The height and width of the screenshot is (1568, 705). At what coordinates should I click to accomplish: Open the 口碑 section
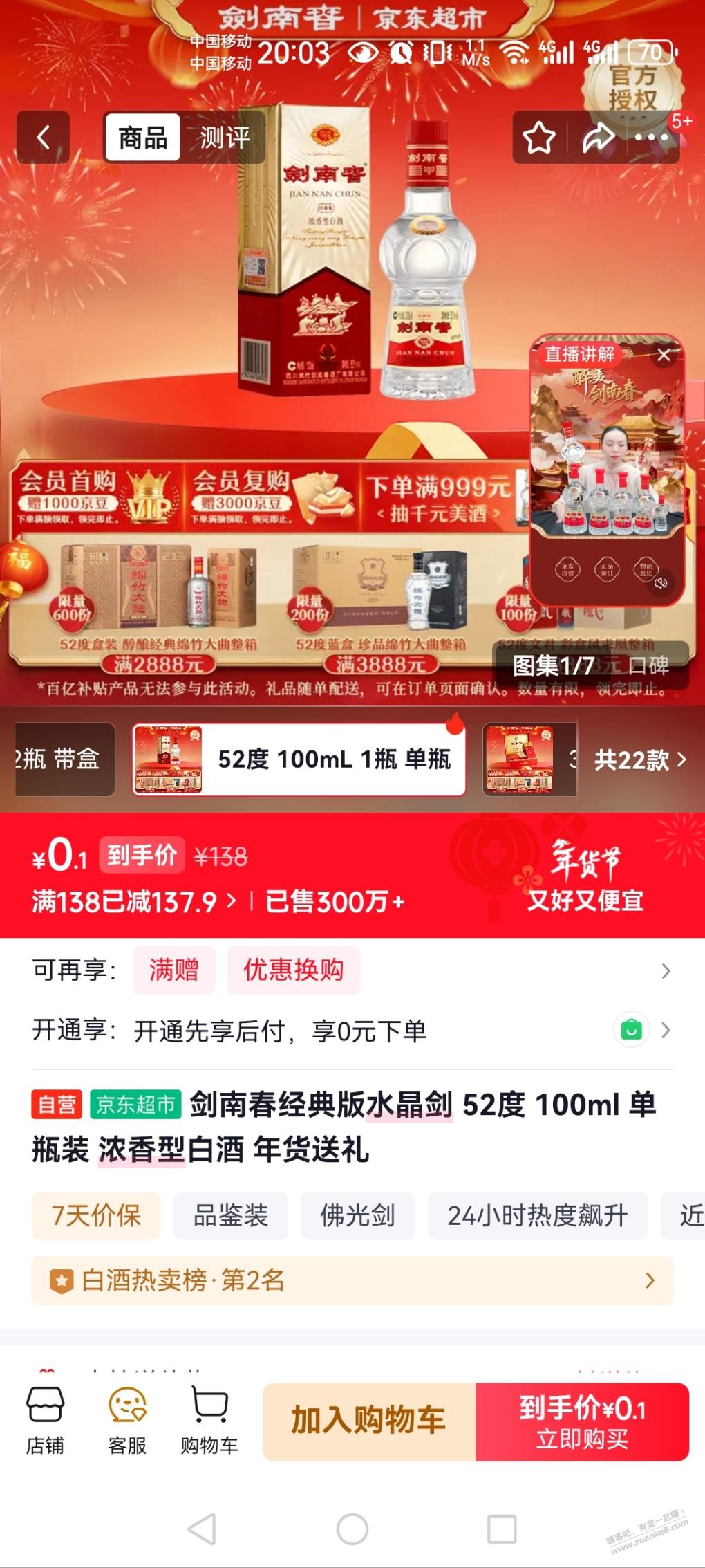coord(648,665)
